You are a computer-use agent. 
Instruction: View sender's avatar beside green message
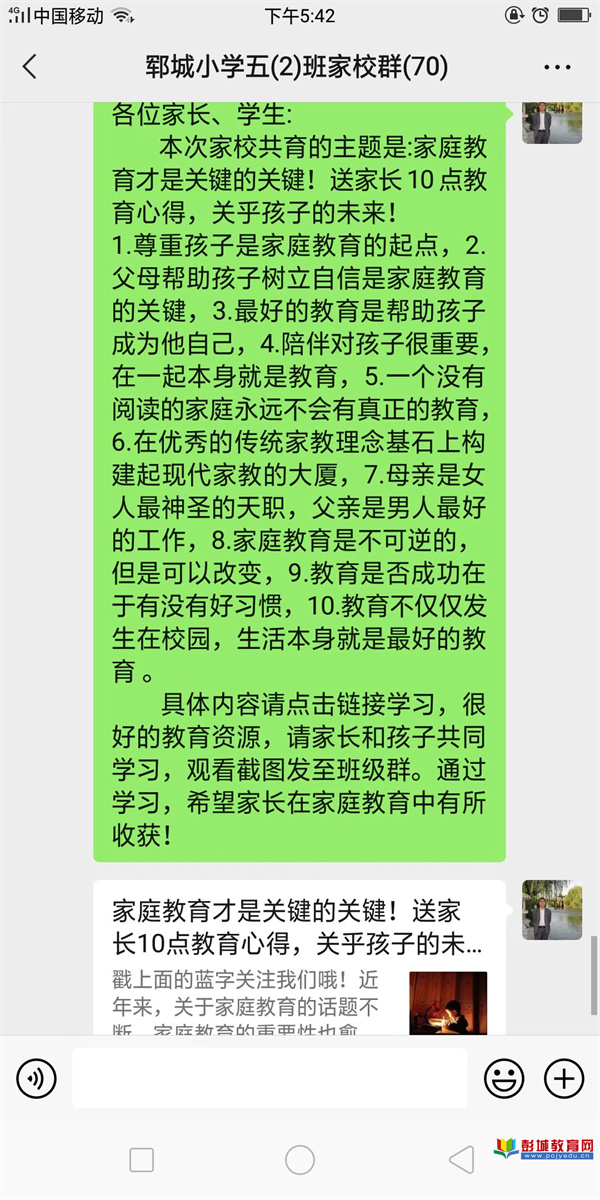[x=551, y=121]
